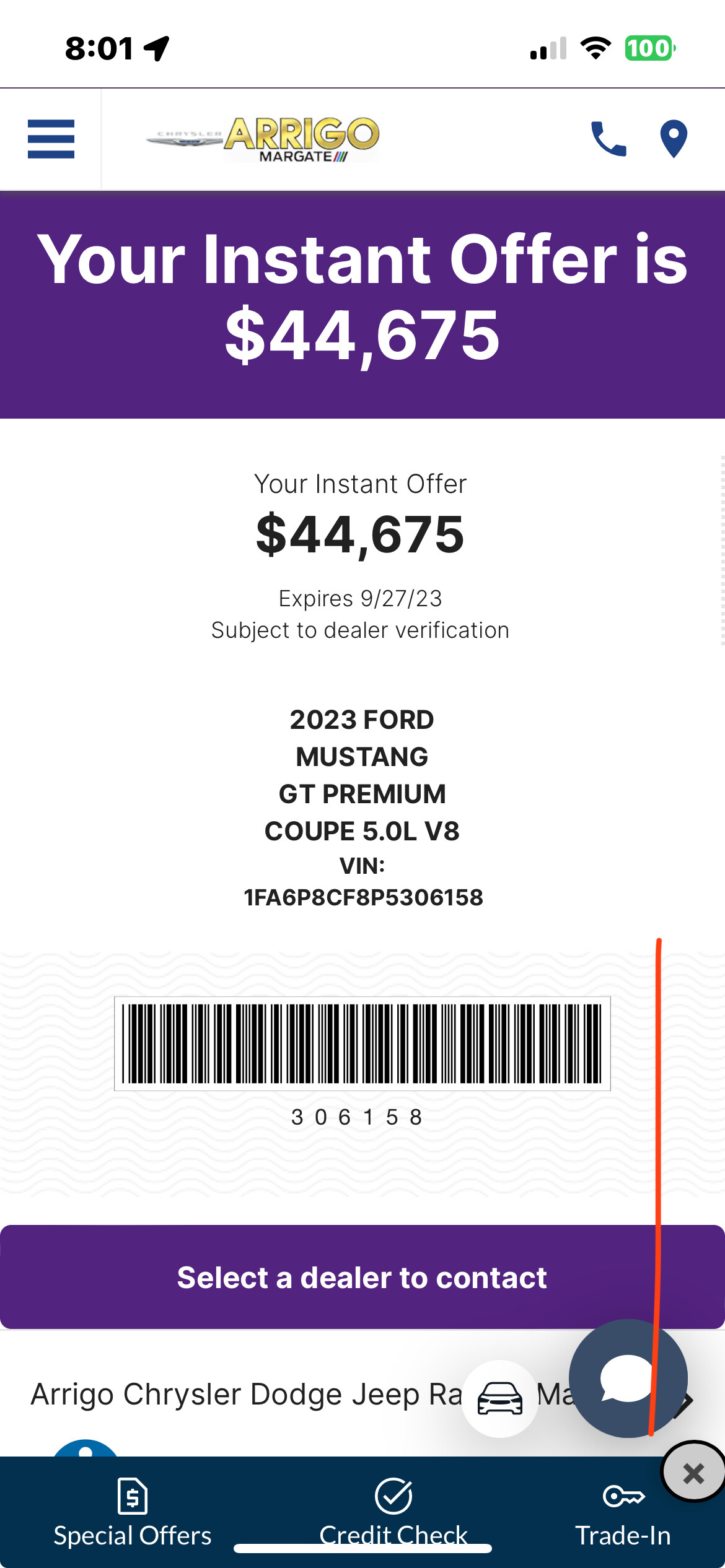Open the hamburger navigation menu
The height and width of the screenshot is (1568, 725).
(x=51, y=139)
